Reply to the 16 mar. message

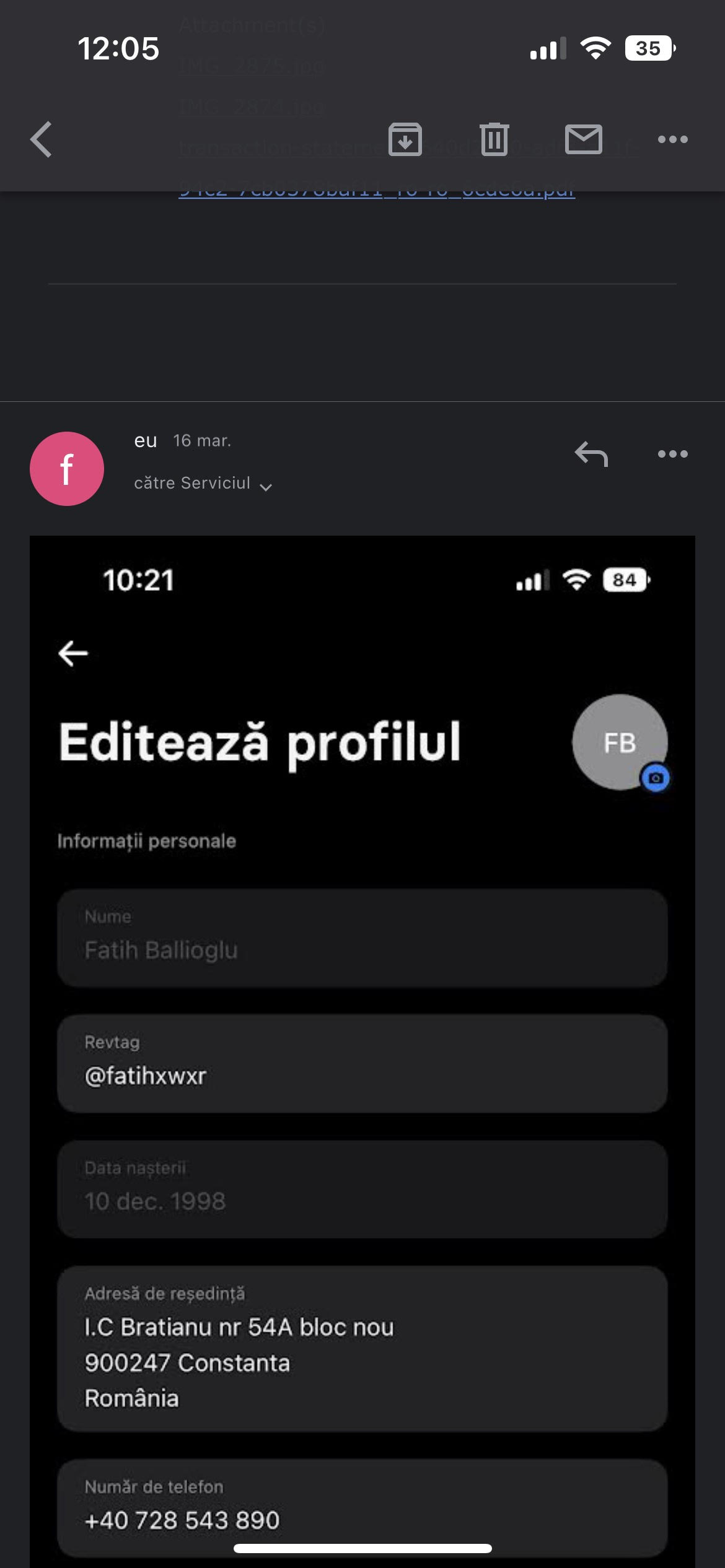(x=591, y=454)
